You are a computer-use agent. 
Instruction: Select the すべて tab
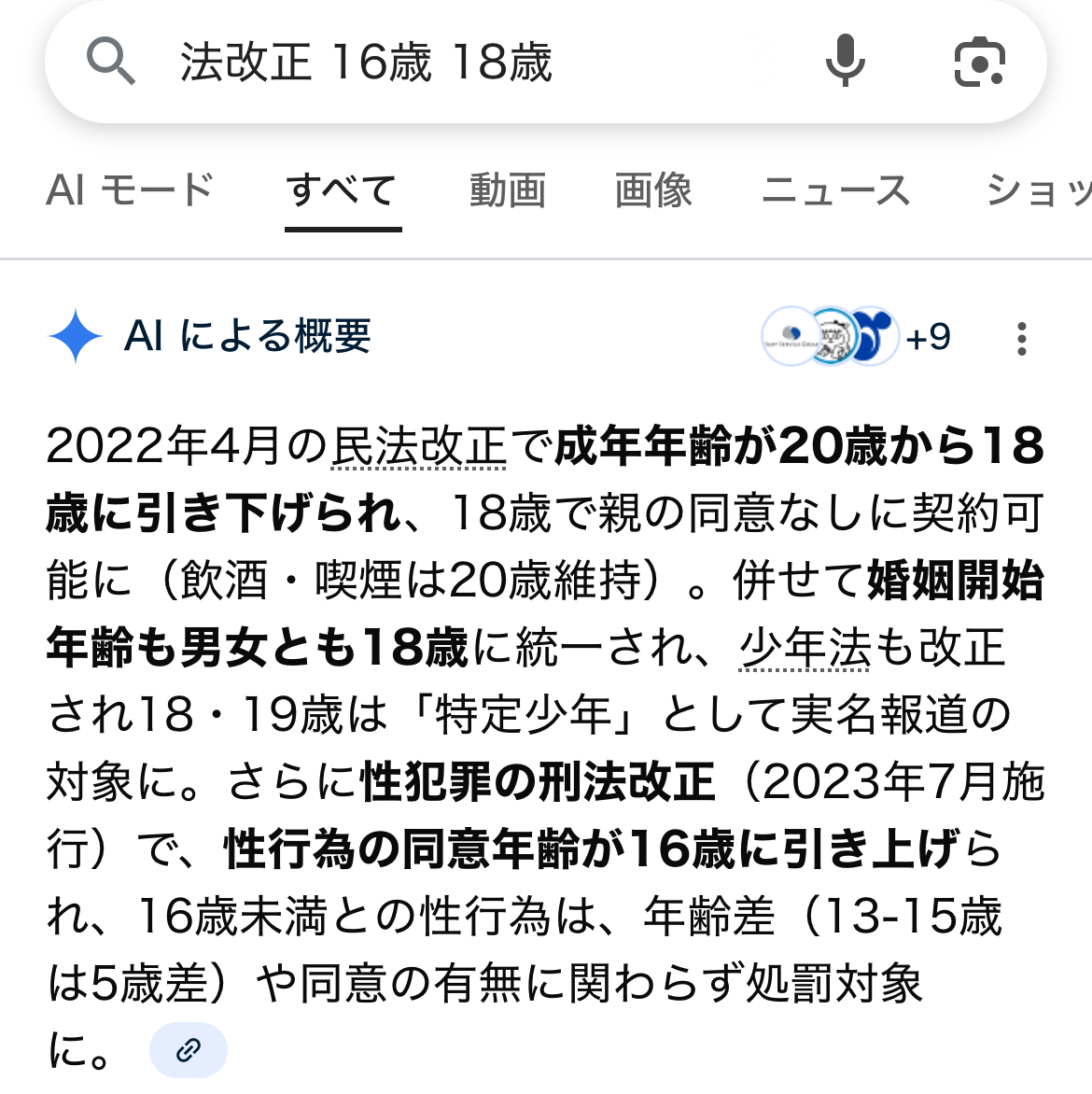[343, 190]
